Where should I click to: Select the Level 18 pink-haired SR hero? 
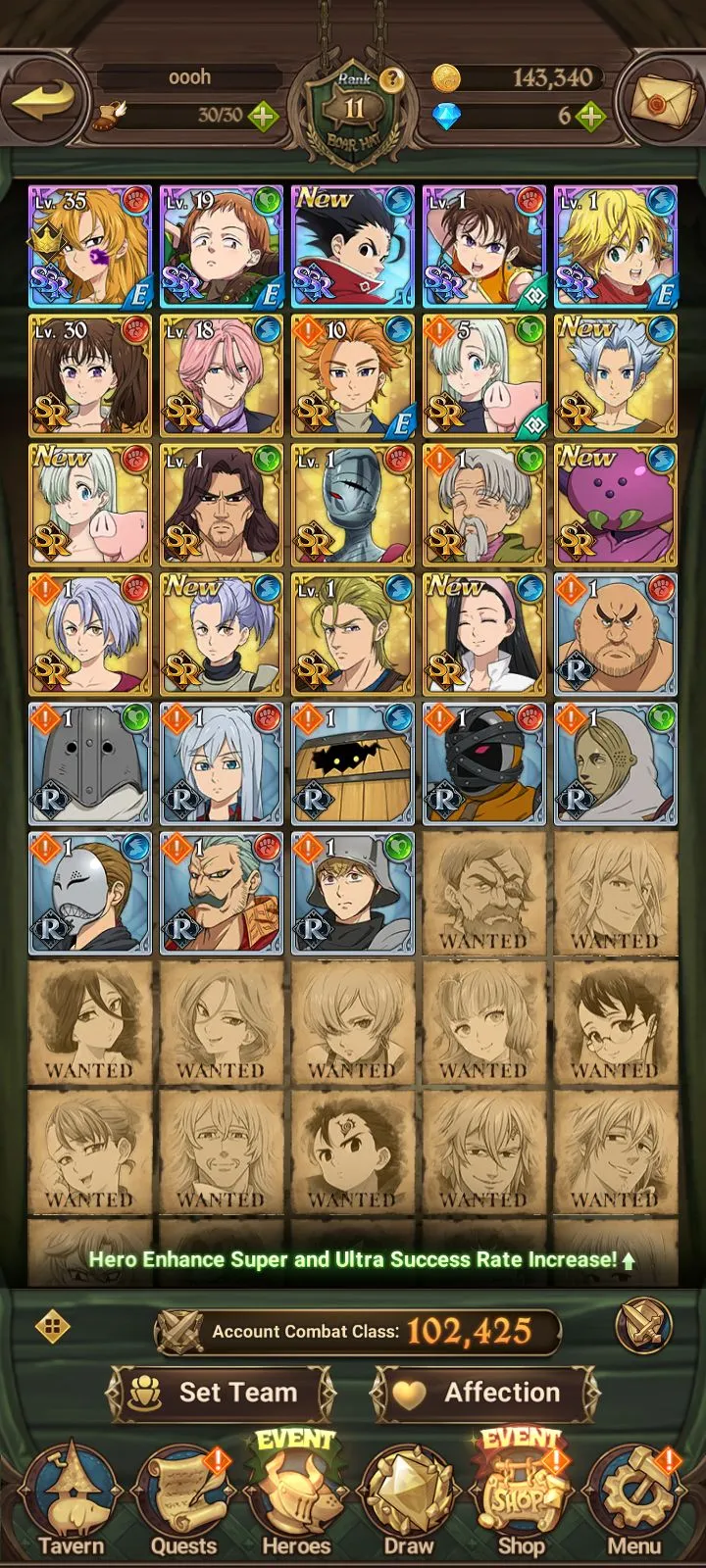click(x=221, y=375)
